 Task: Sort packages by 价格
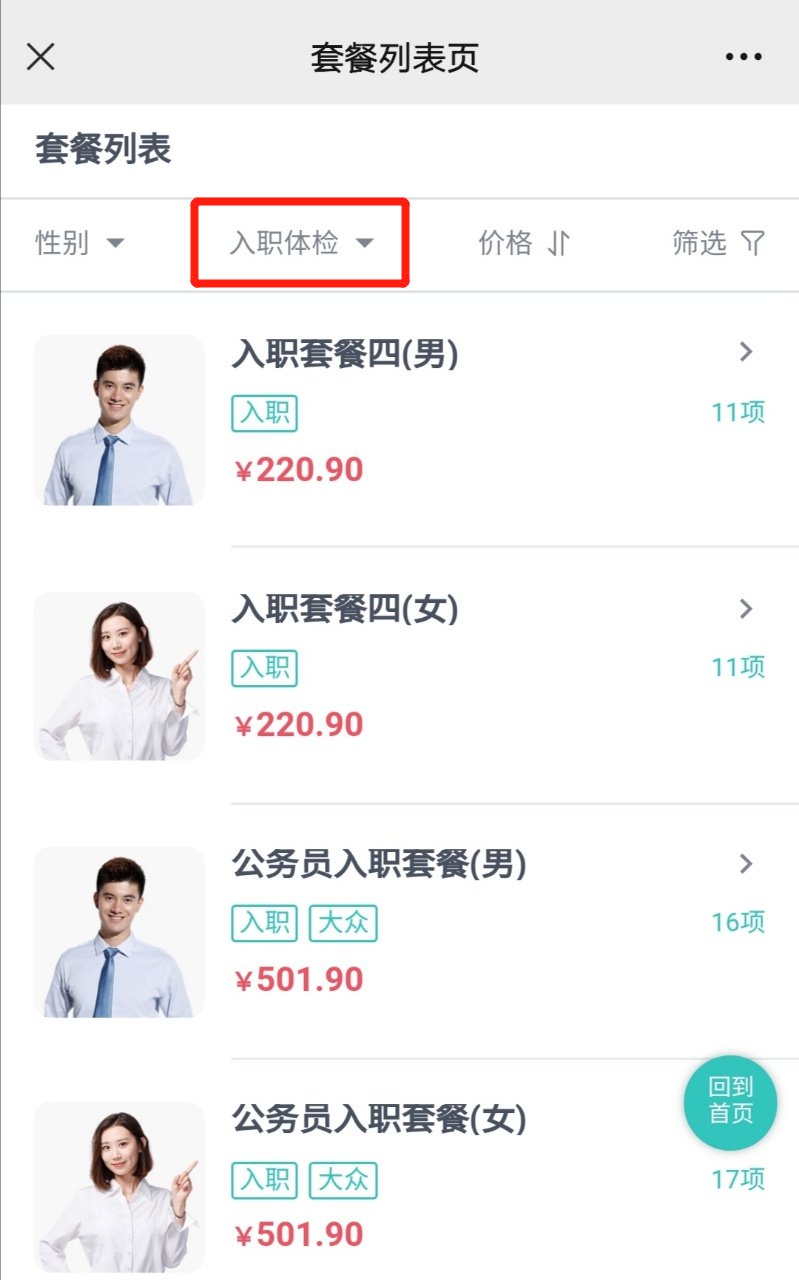(x=523, y=243)
